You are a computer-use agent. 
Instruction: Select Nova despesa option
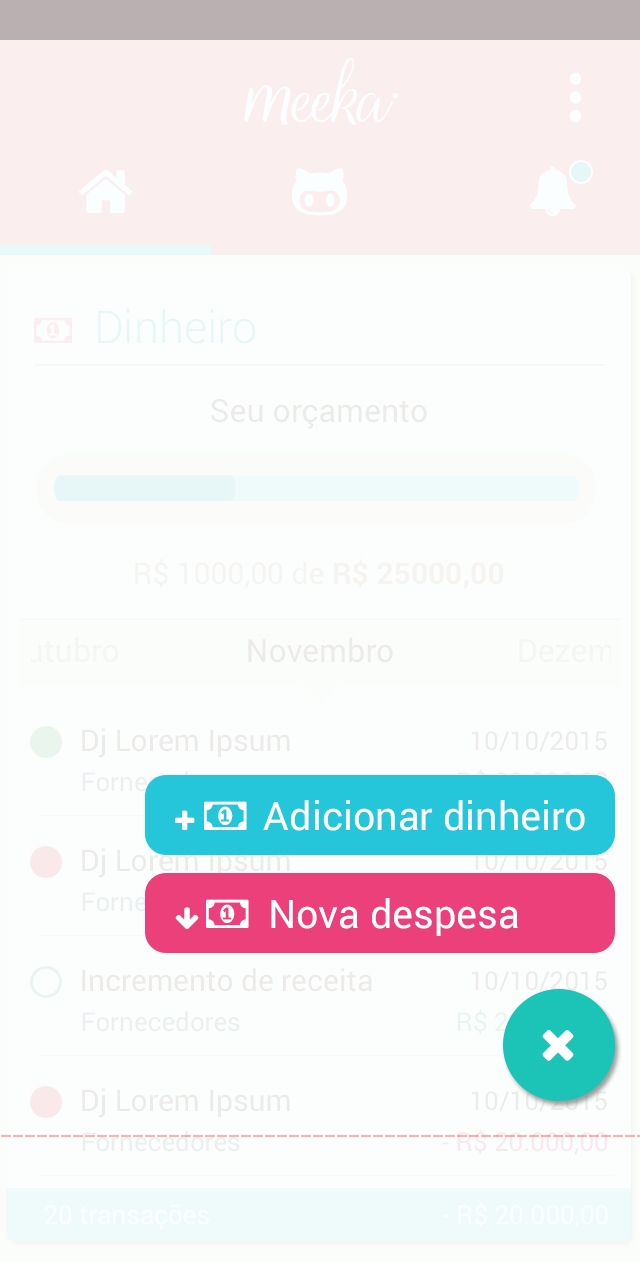point(380,913)
